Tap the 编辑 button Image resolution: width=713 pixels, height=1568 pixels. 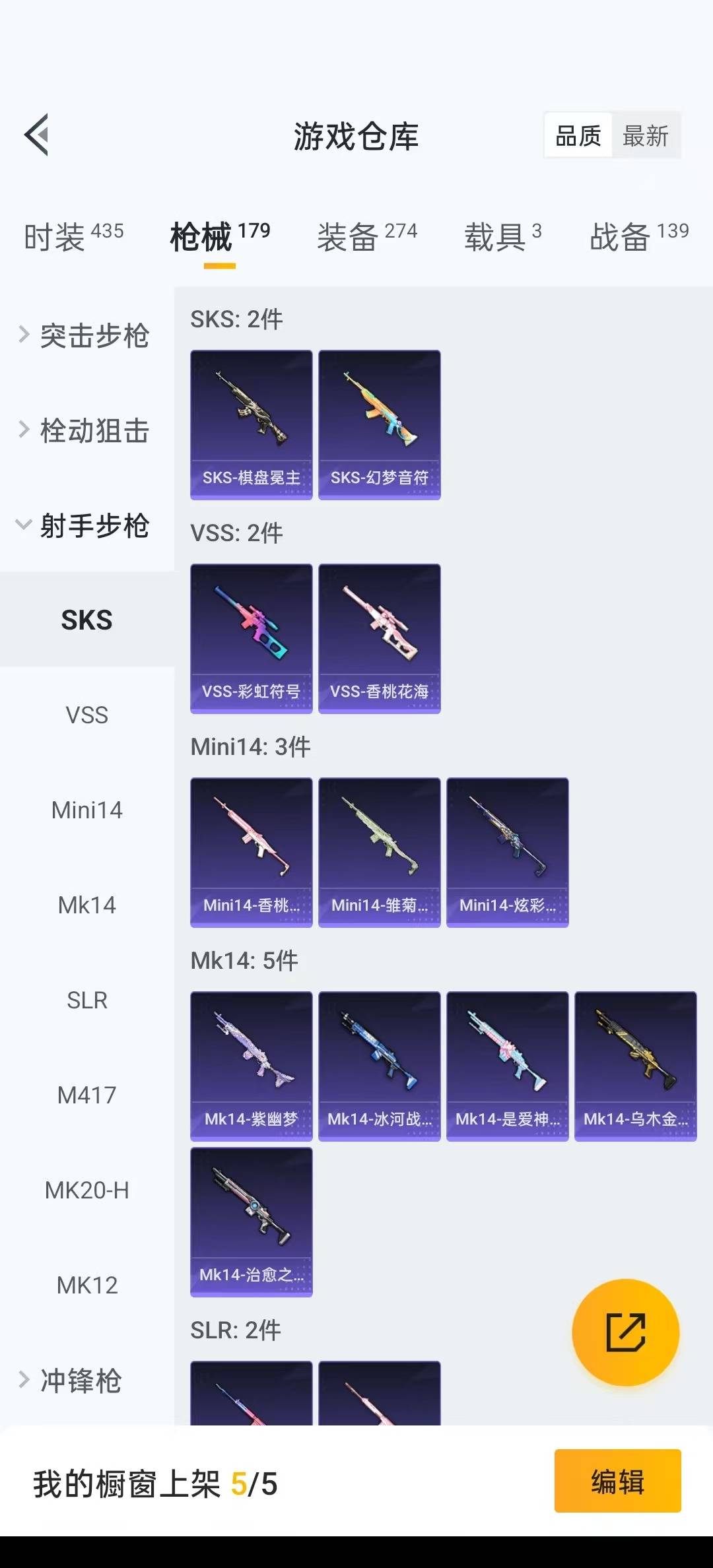click(x=617, y=1480)
